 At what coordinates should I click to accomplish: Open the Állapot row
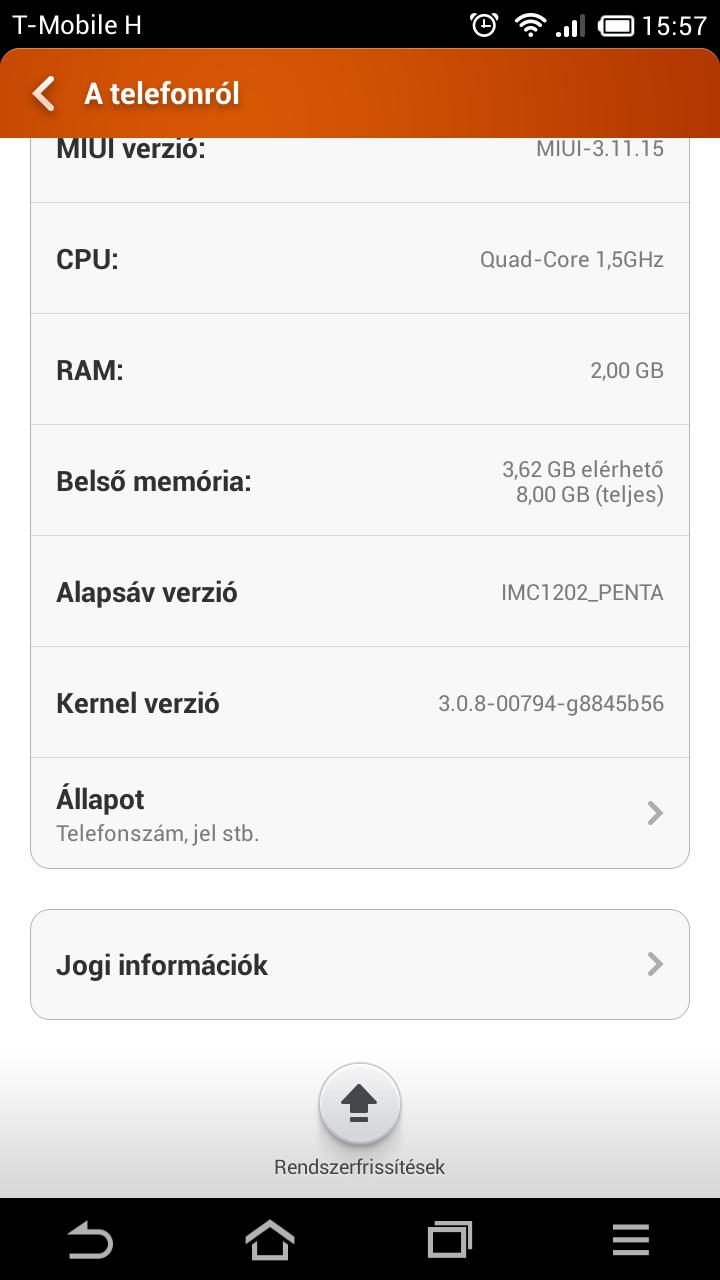tap(360, 813)
